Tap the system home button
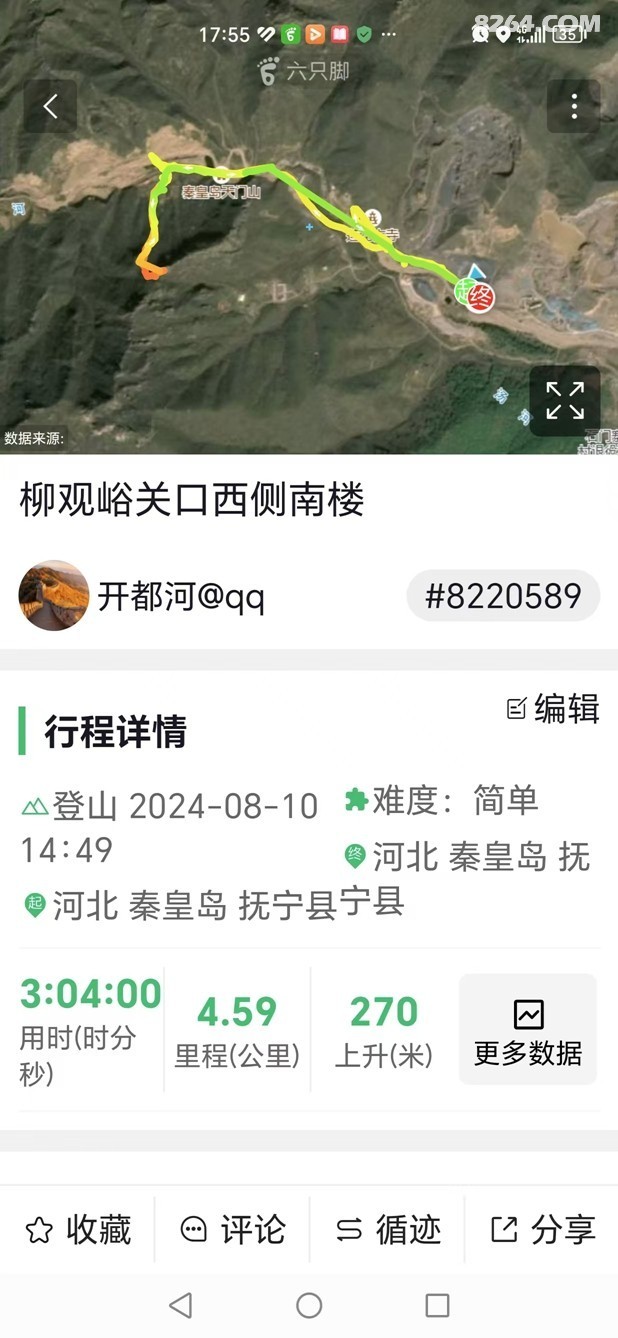 coord(309,1305)
